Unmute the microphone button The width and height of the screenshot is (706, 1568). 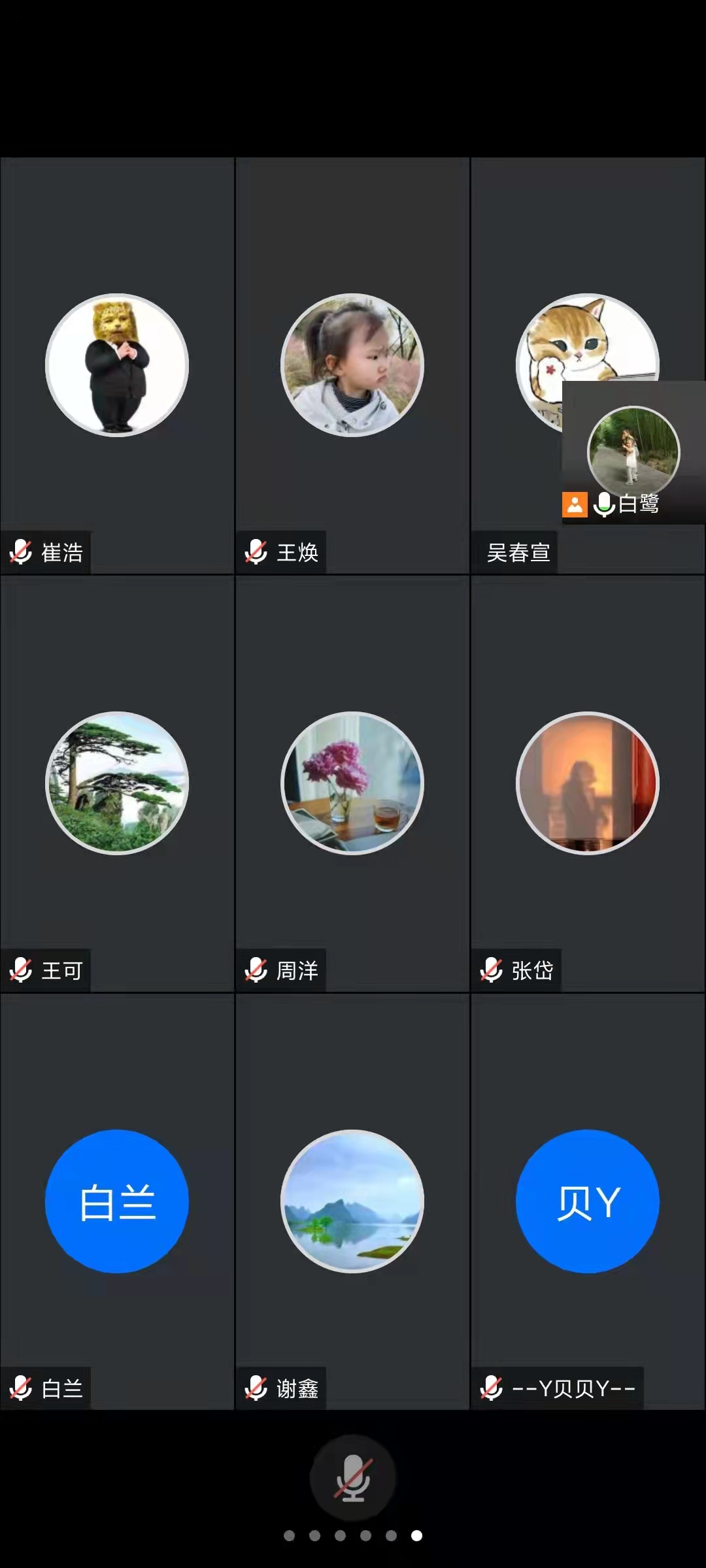tap(352, 1478)
